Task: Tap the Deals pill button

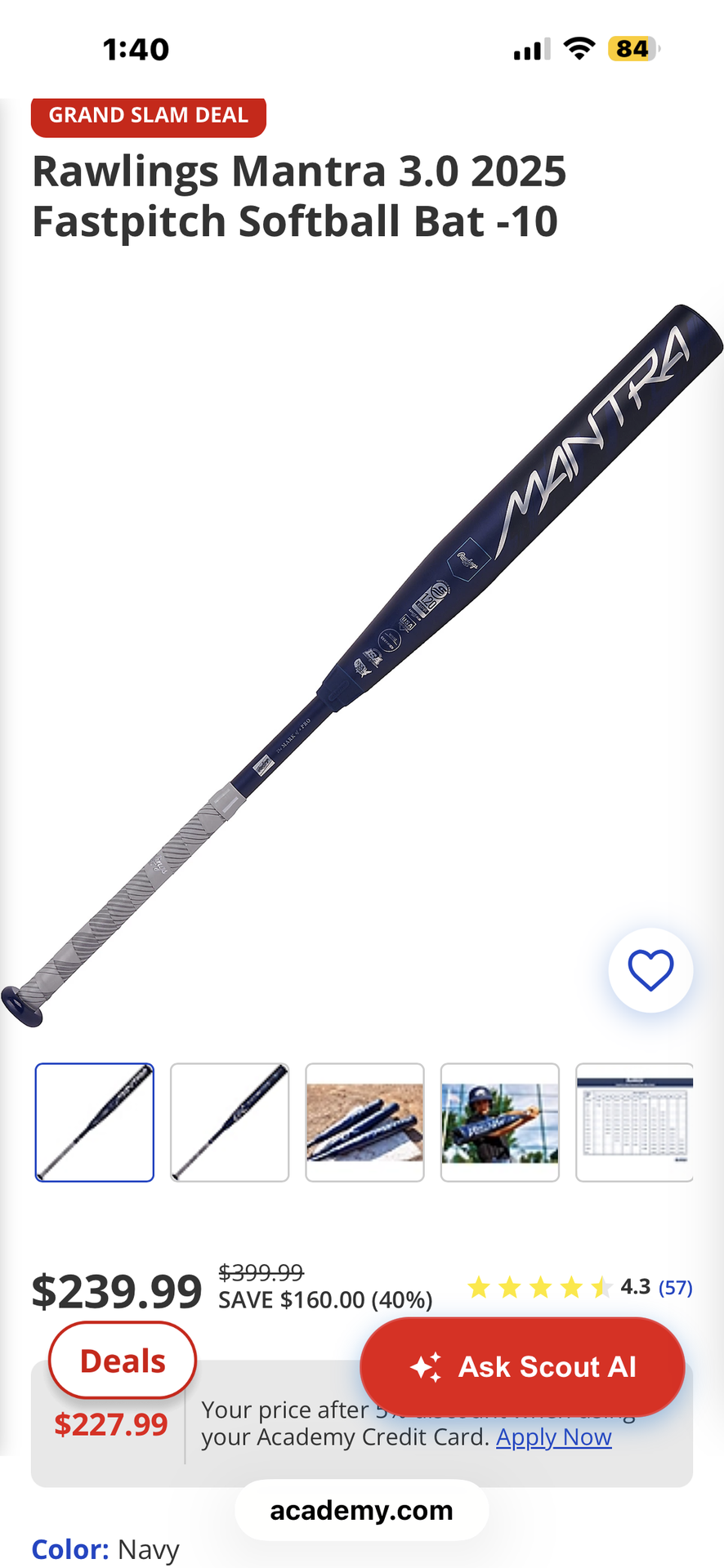Action: pyautogui.click(x=123, y=1361)
